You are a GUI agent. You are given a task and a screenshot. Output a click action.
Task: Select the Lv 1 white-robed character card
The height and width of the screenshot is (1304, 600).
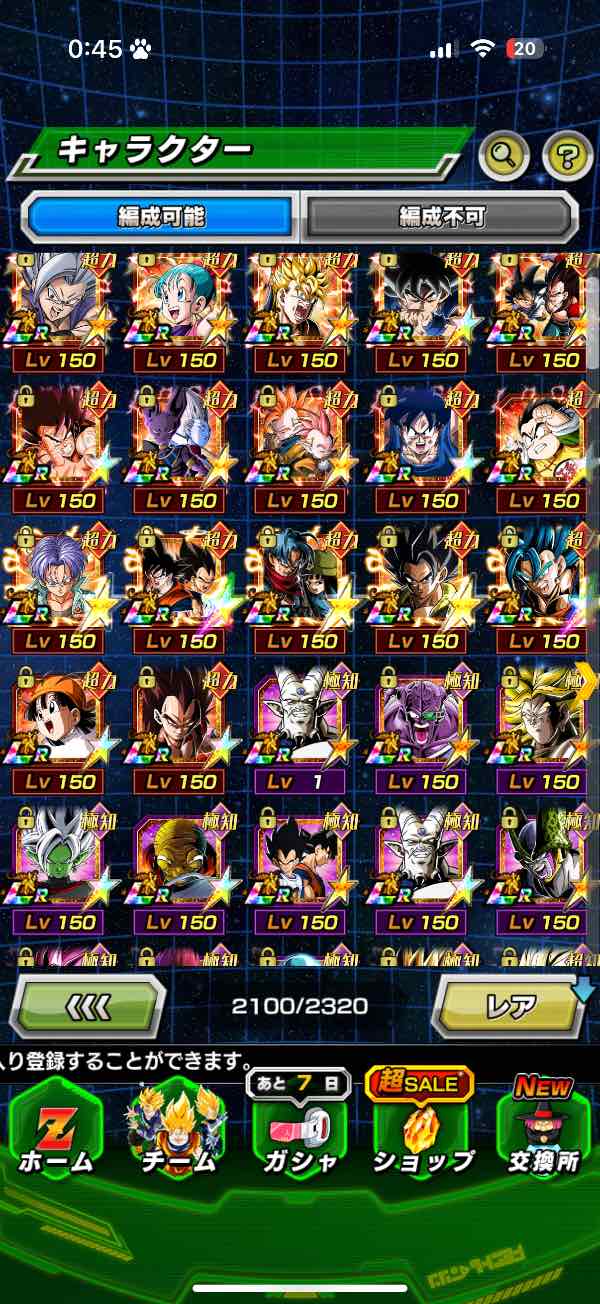pos(301,722)
